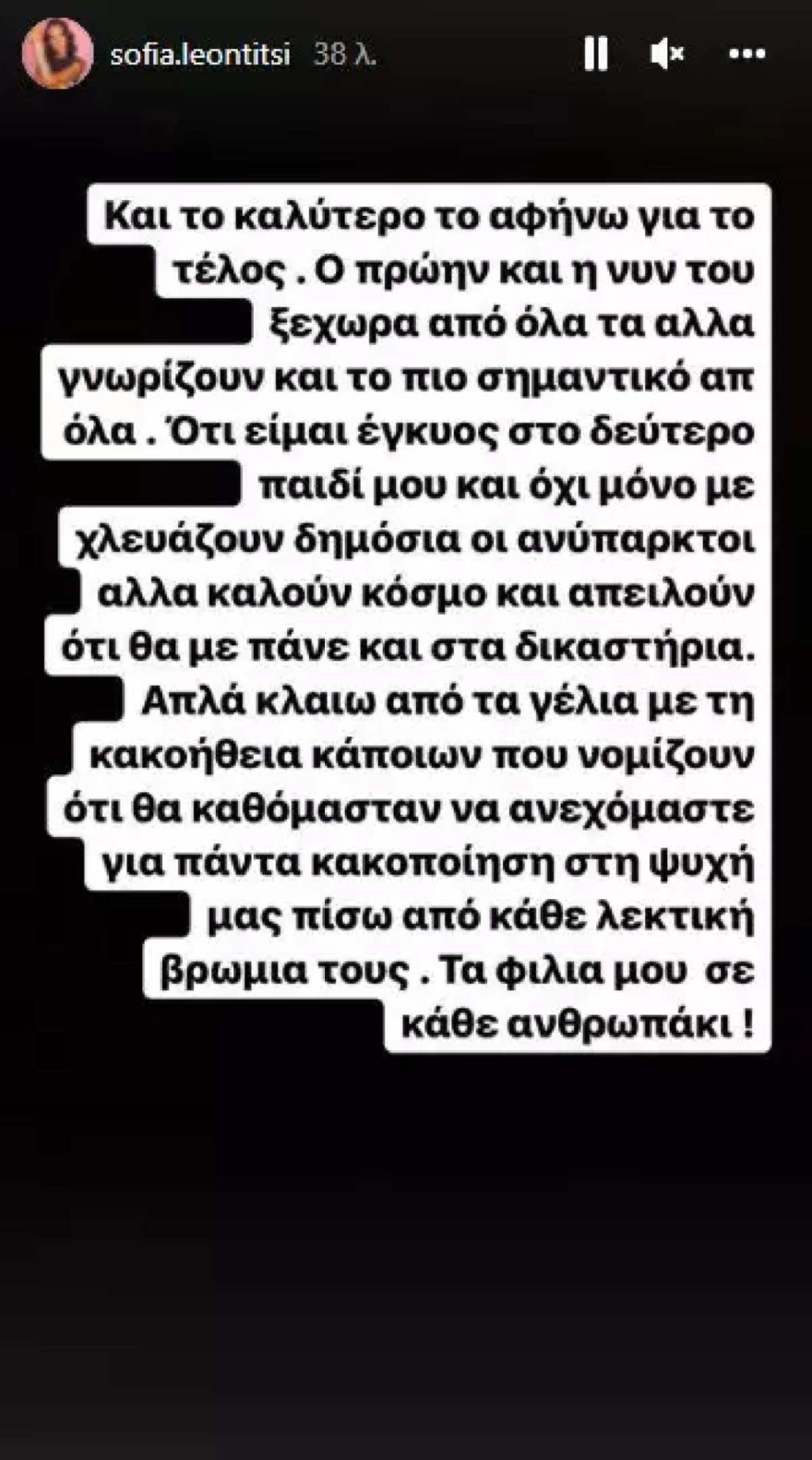The width and height of the screenshot is (812, 1460).
Task: Toggle sound off with the mute control
Action: [668, 55]
